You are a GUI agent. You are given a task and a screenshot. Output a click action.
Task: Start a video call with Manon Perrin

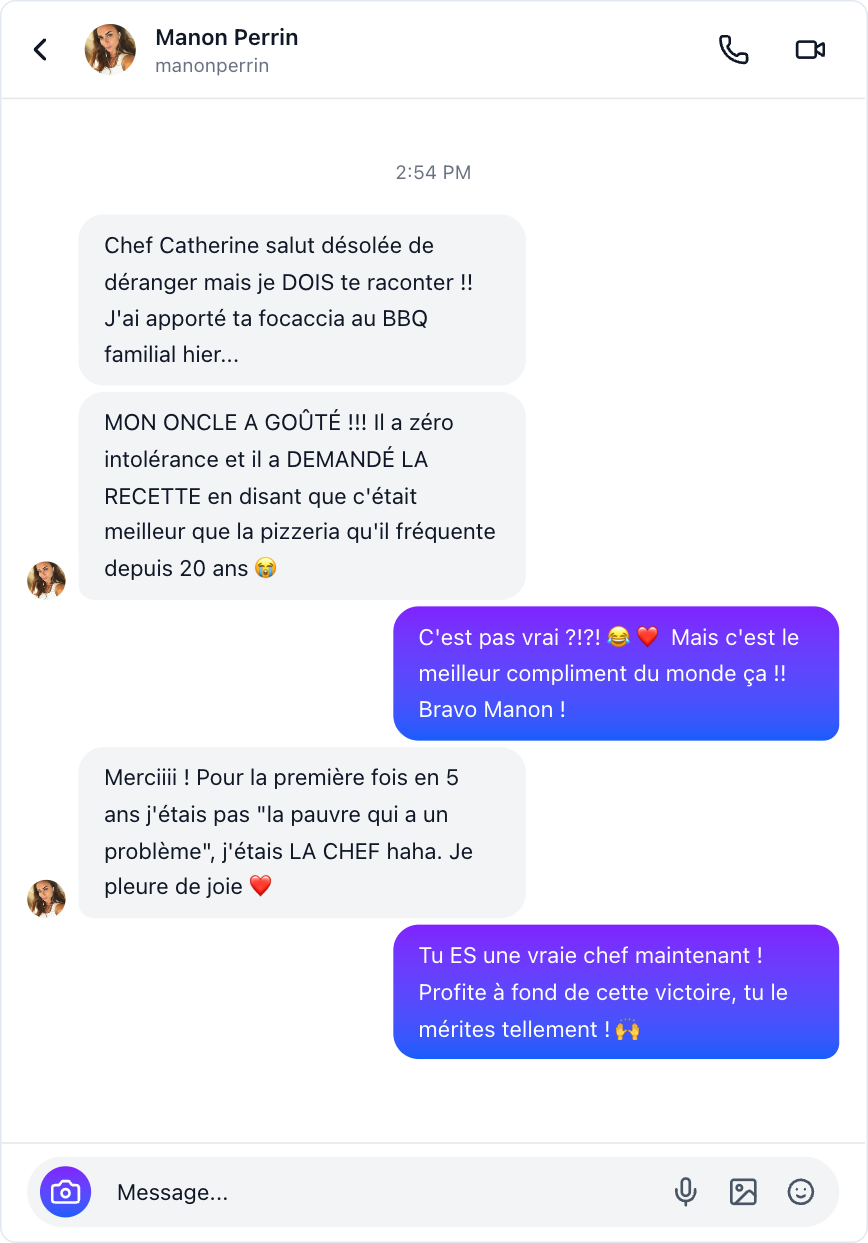[x=810, y=50]
